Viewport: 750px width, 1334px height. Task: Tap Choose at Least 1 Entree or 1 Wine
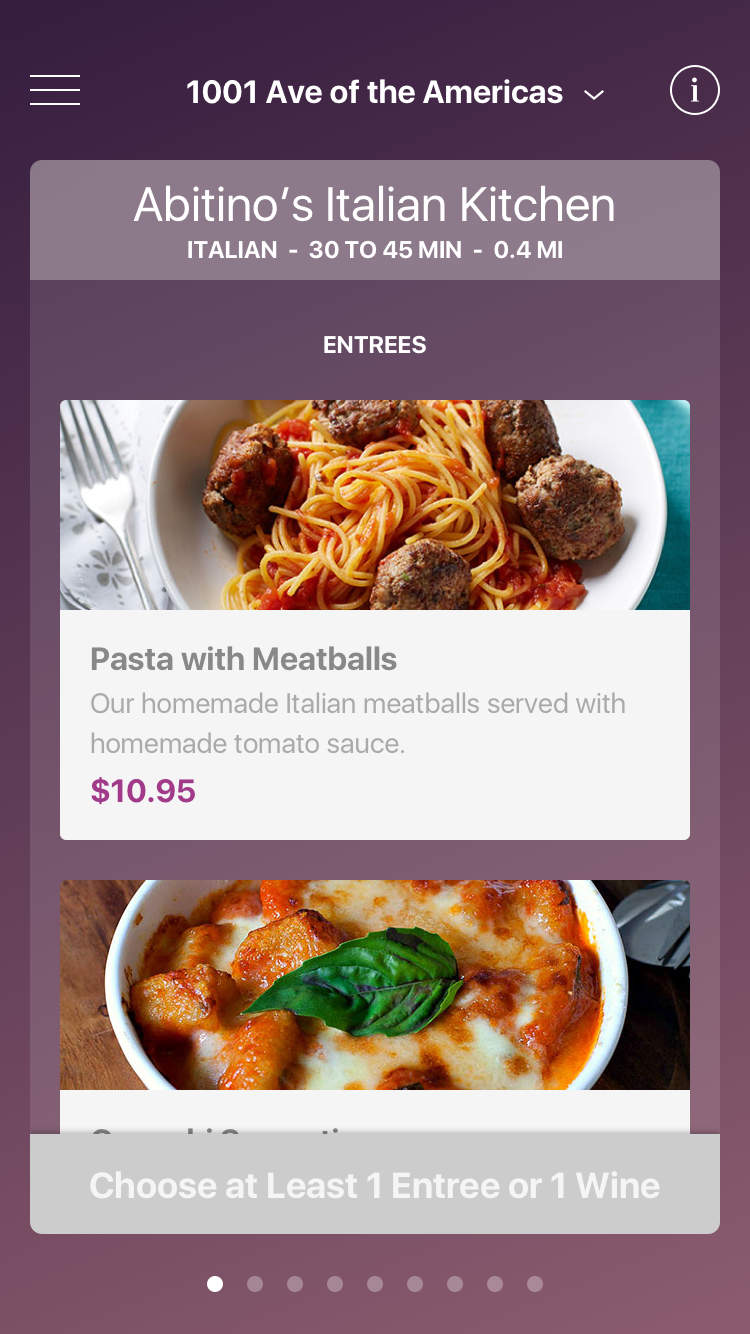(x=375, y=1185)
